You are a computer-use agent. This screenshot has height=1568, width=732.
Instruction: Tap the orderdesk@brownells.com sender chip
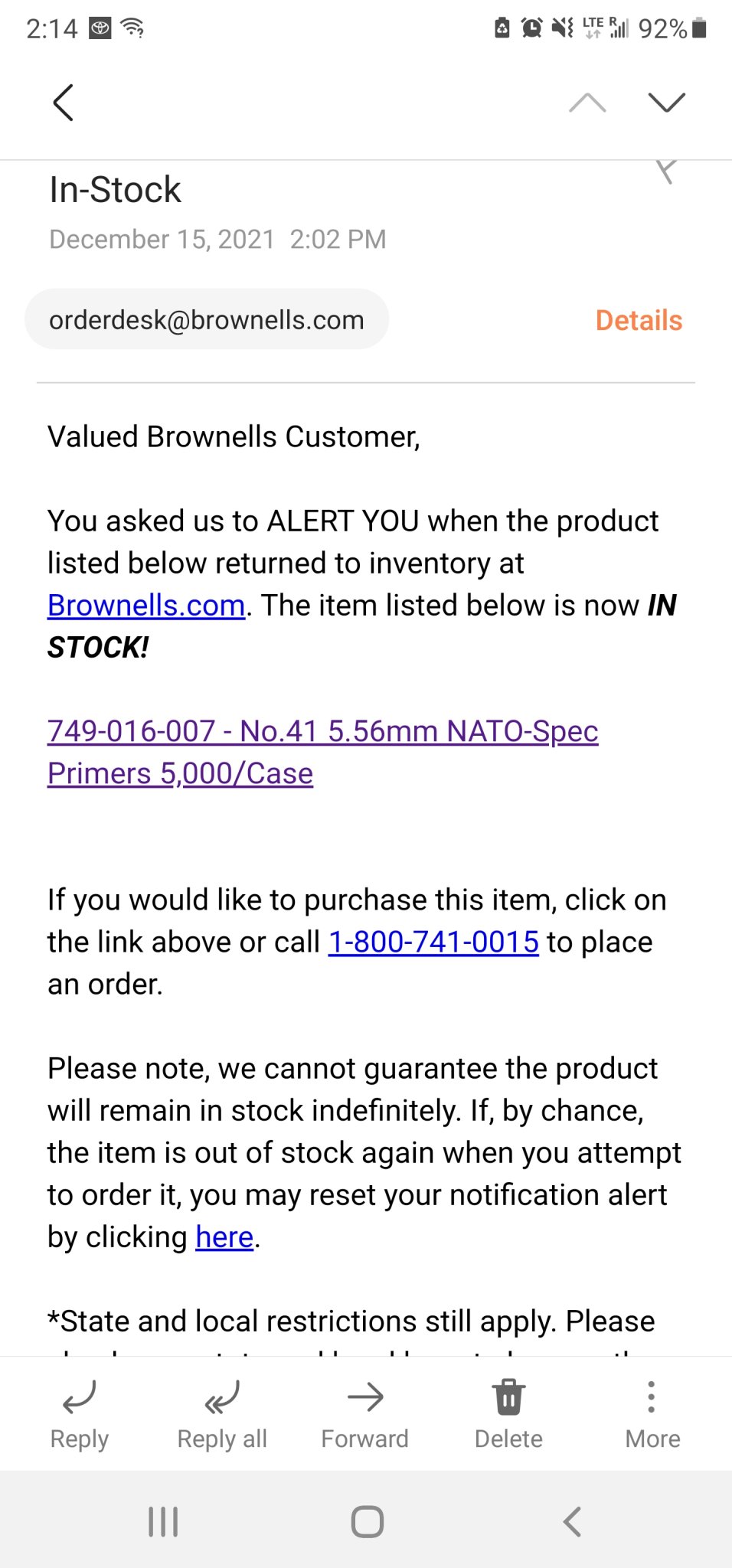[207, 319]
